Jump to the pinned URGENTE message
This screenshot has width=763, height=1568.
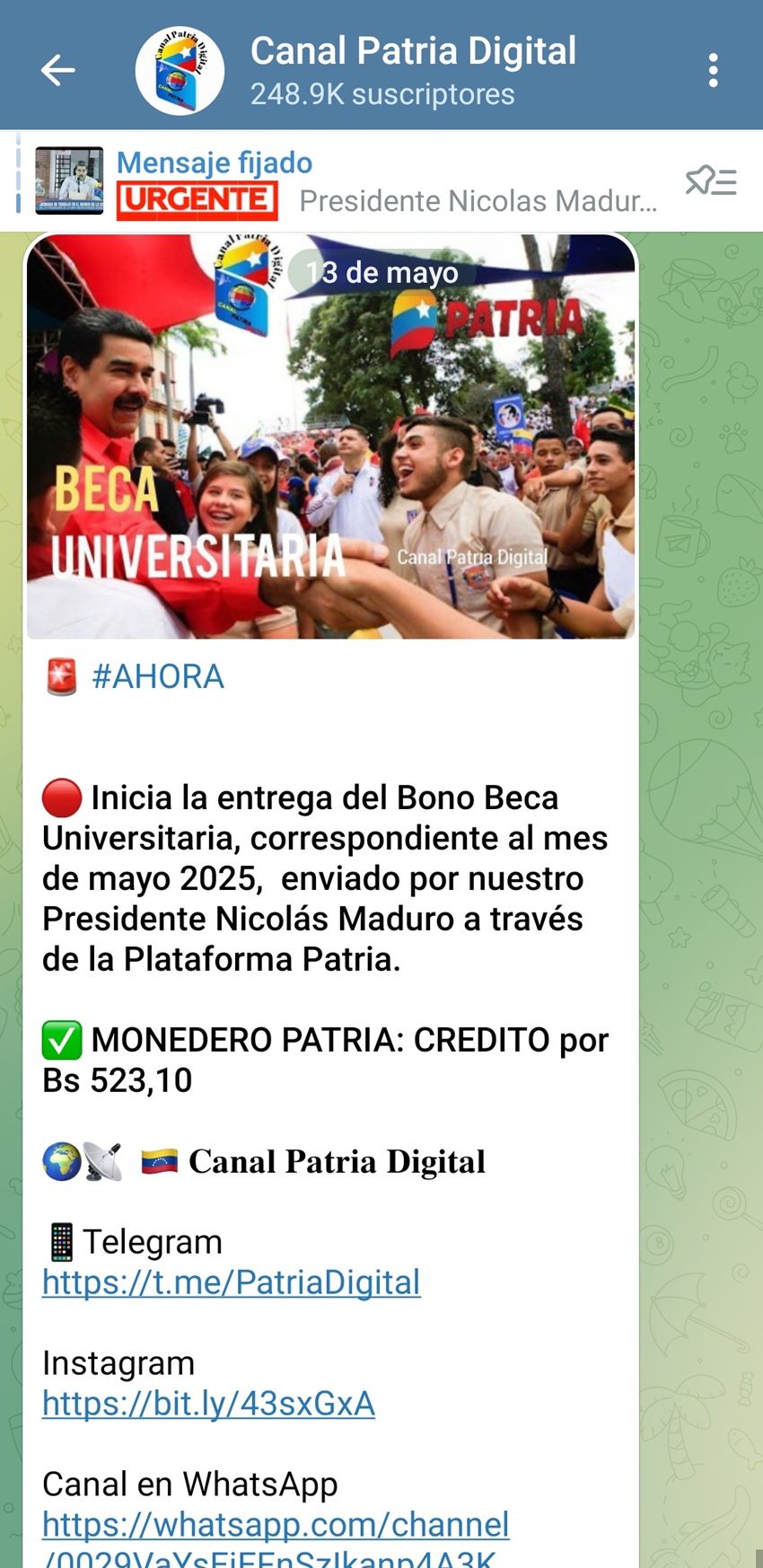pyautogui.click(x=386, y=182)
